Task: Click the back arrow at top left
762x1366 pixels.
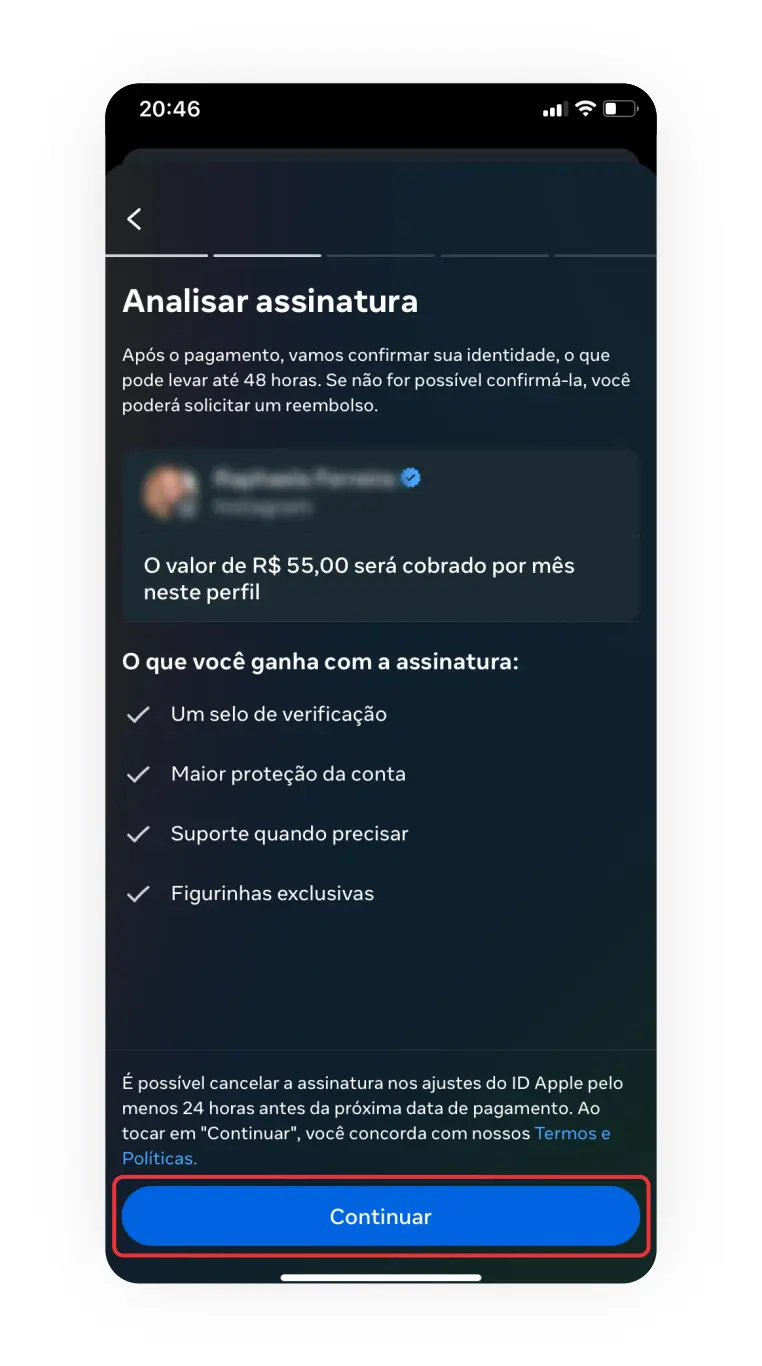Action: (134, 218)
